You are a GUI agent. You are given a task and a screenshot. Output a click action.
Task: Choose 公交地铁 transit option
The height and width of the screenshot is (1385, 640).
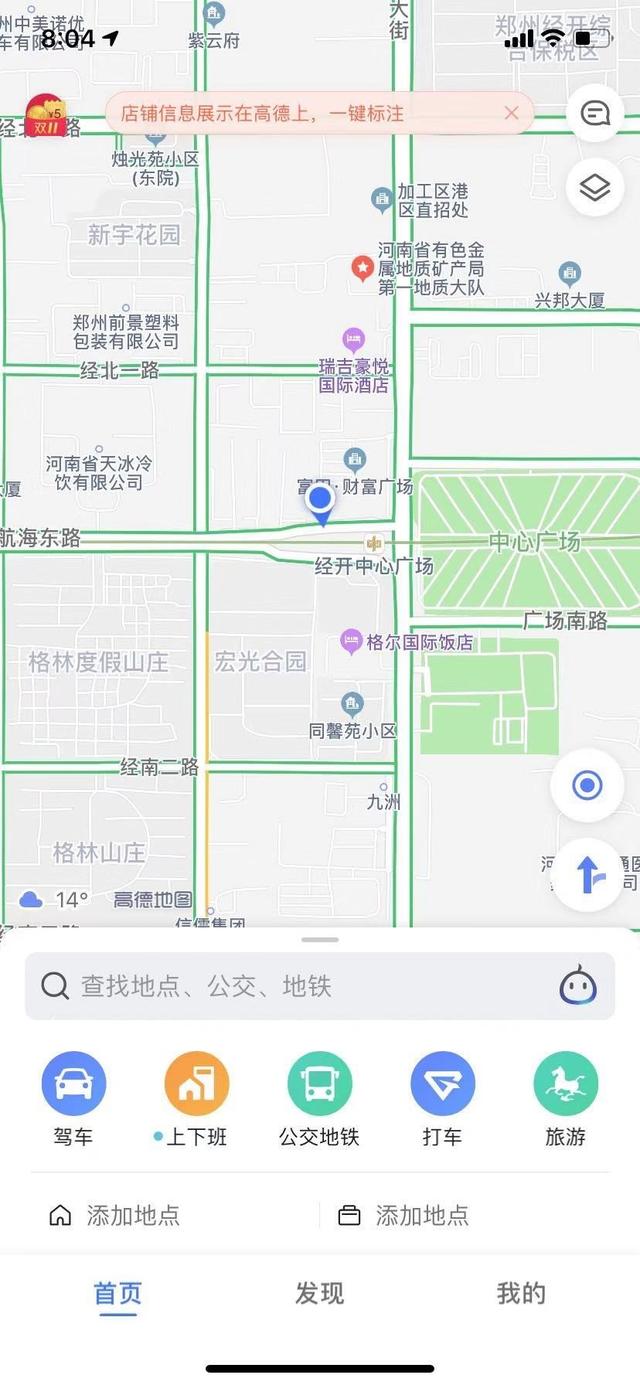pyautogui.click(x=319, y=1084)
